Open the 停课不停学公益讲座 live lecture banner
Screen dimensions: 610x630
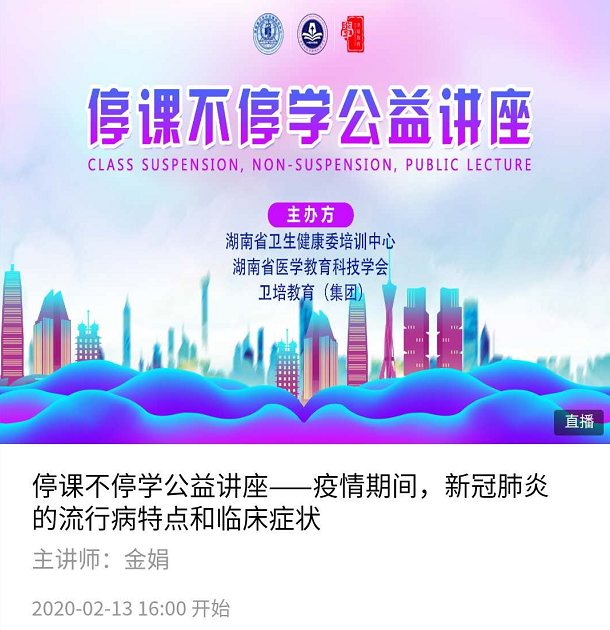305,220
